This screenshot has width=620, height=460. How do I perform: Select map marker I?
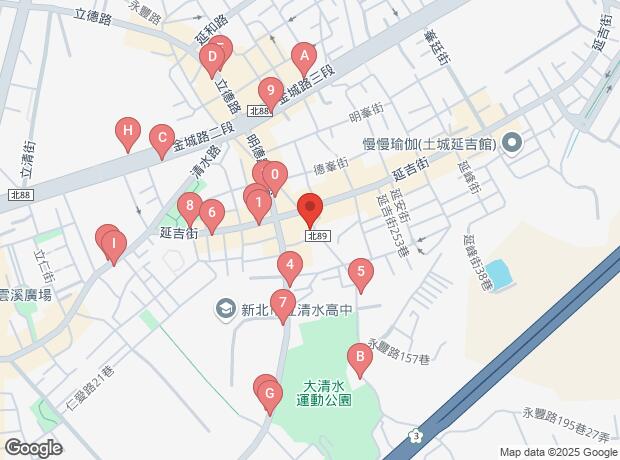point(114,243)
